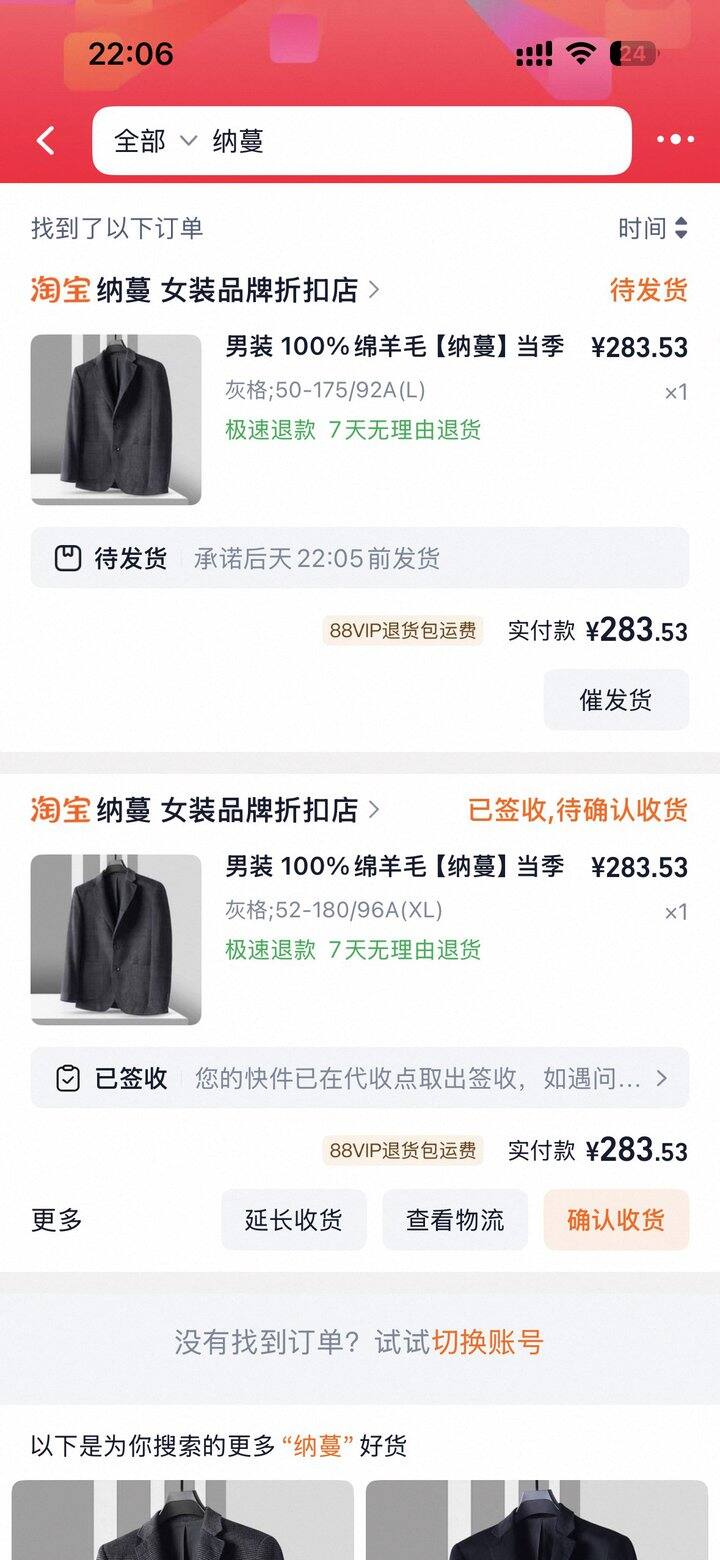View the 已签收 delivery status details

[x=360, y=1078]
